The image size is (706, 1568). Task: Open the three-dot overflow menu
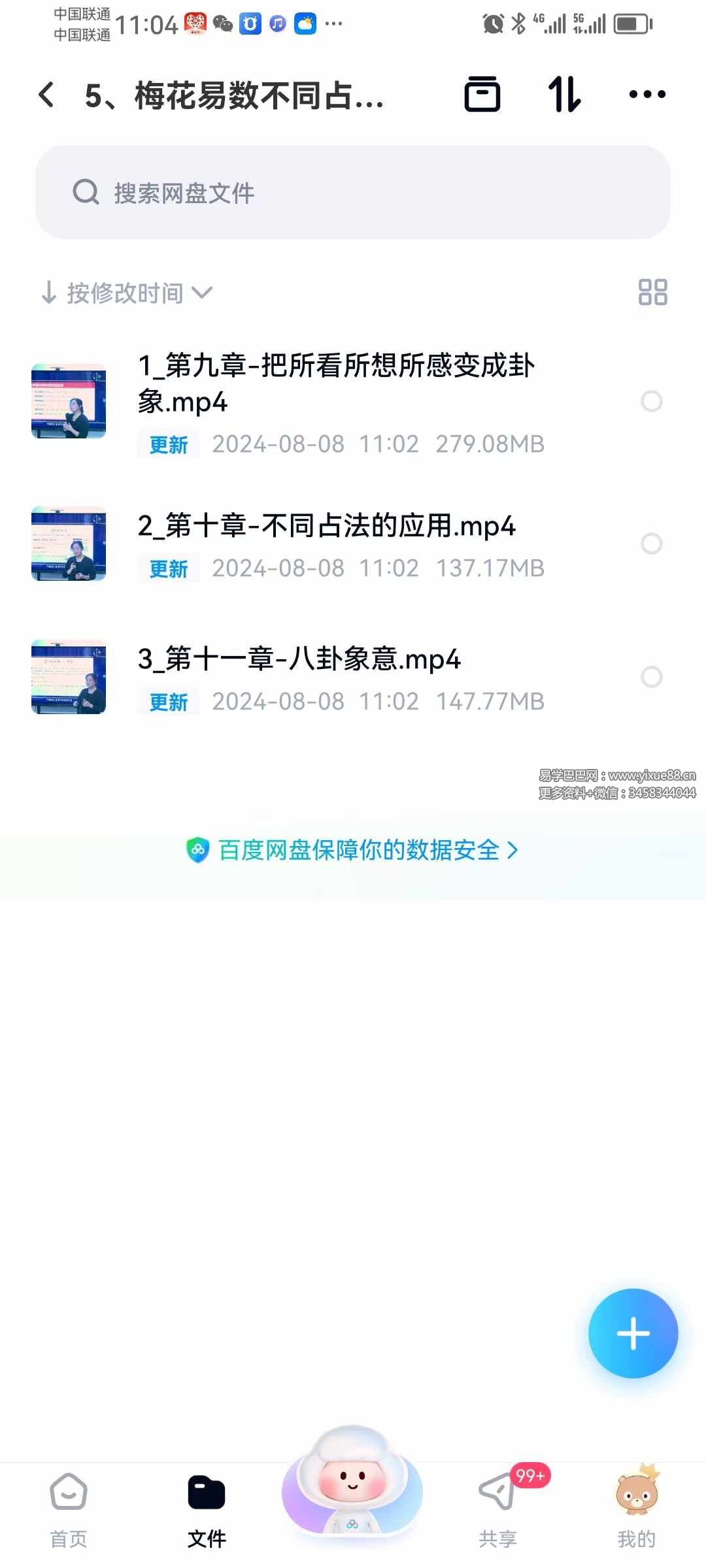647,95
